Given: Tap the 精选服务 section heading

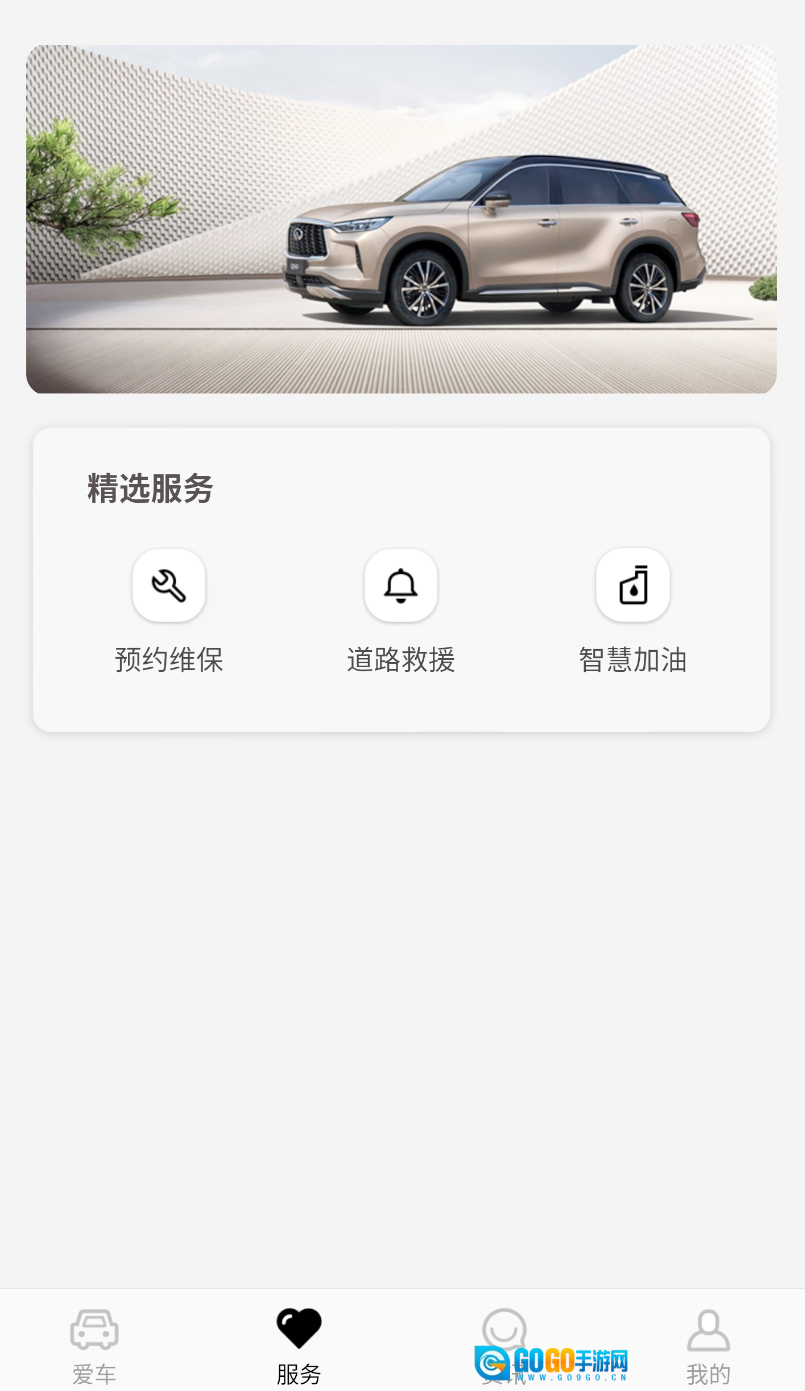Looking at the screenshot, I should point(149,488).
